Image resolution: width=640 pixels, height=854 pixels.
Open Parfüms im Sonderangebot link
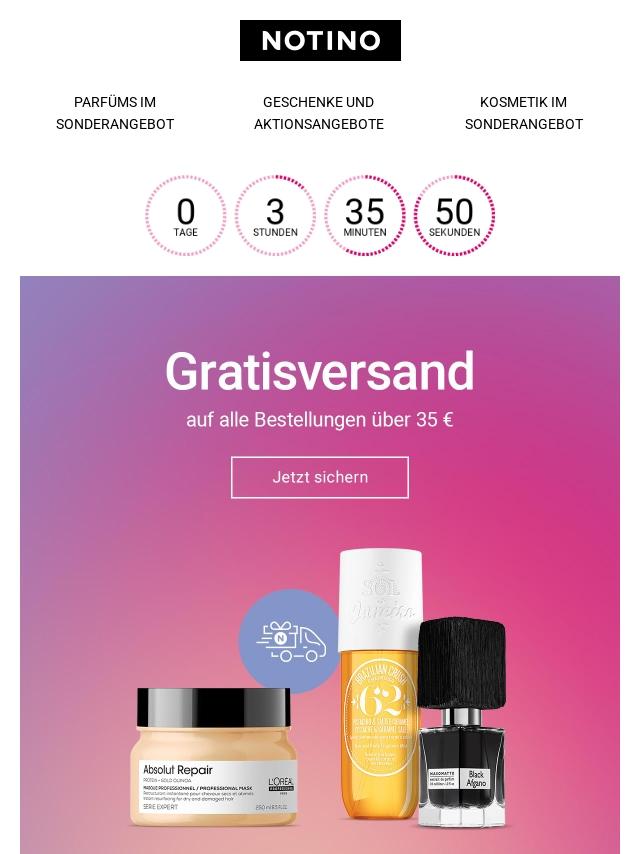tap(115, 113)
